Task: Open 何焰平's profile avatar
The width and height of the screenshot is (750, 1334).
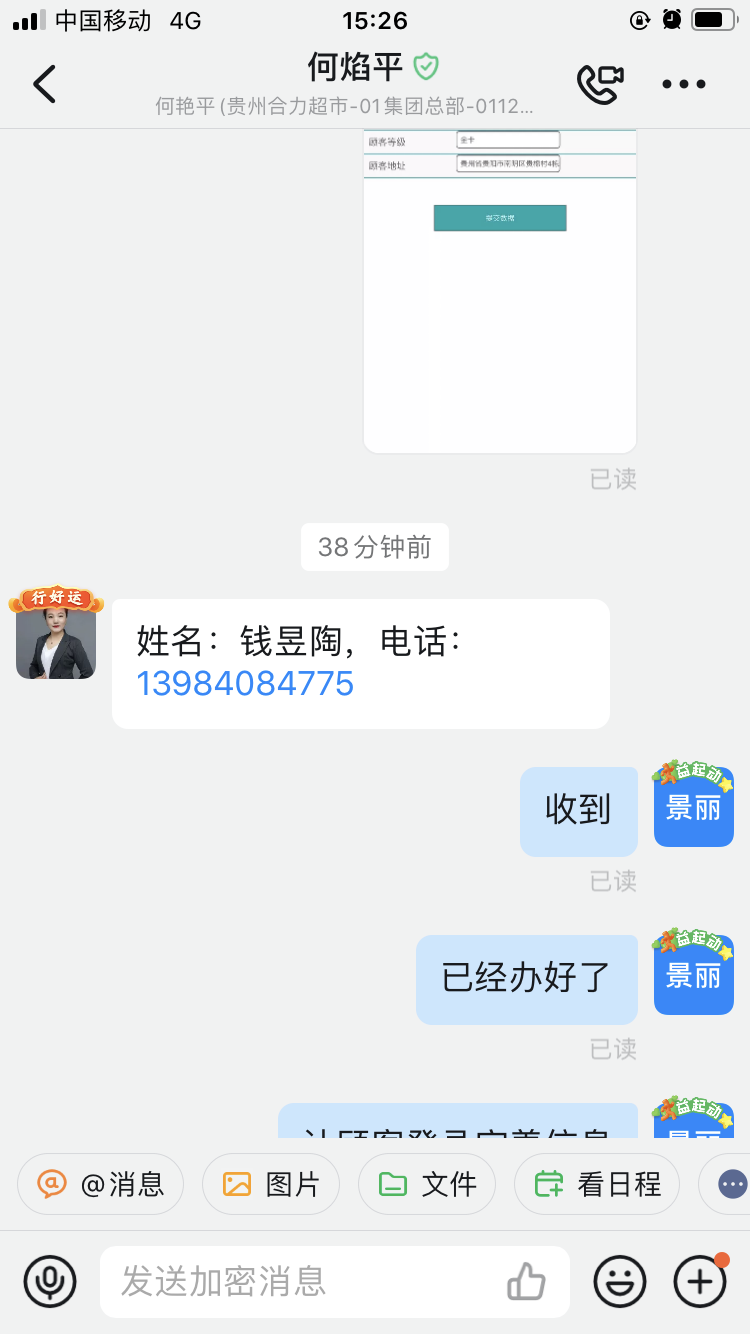Action: [x=56, y=639]
